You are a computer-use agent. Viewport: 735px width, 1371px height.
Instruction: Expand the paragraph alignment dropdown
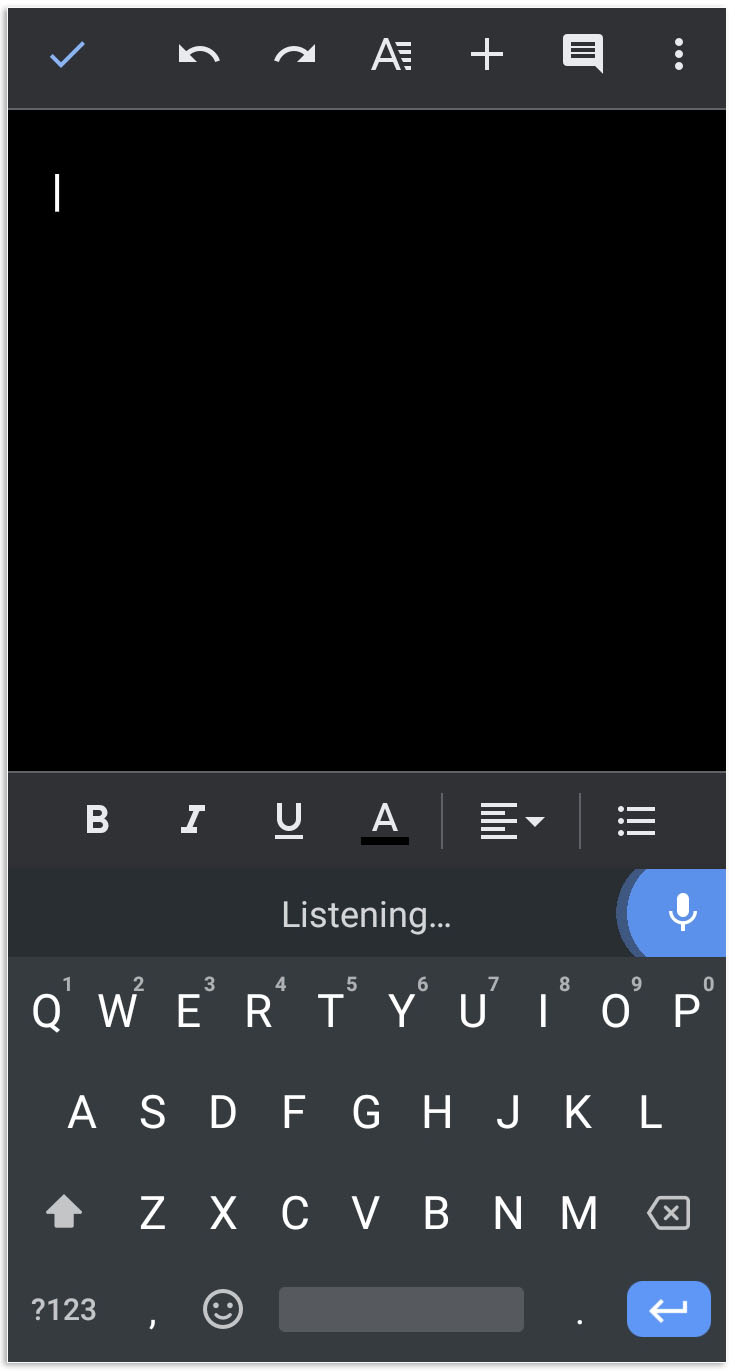tap(512, 821)
